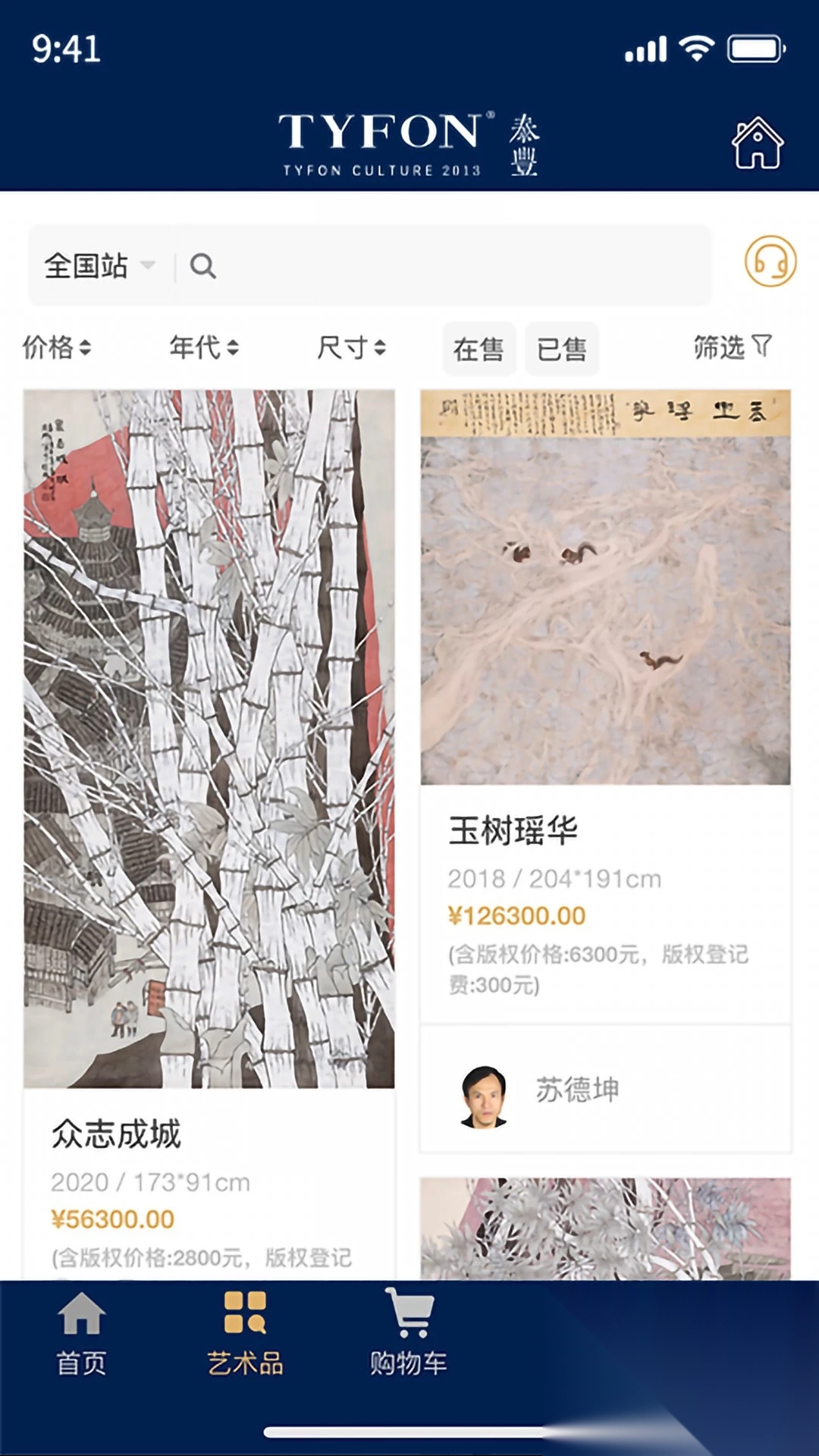Expand the 年代 year sort selector

point(203,348)
